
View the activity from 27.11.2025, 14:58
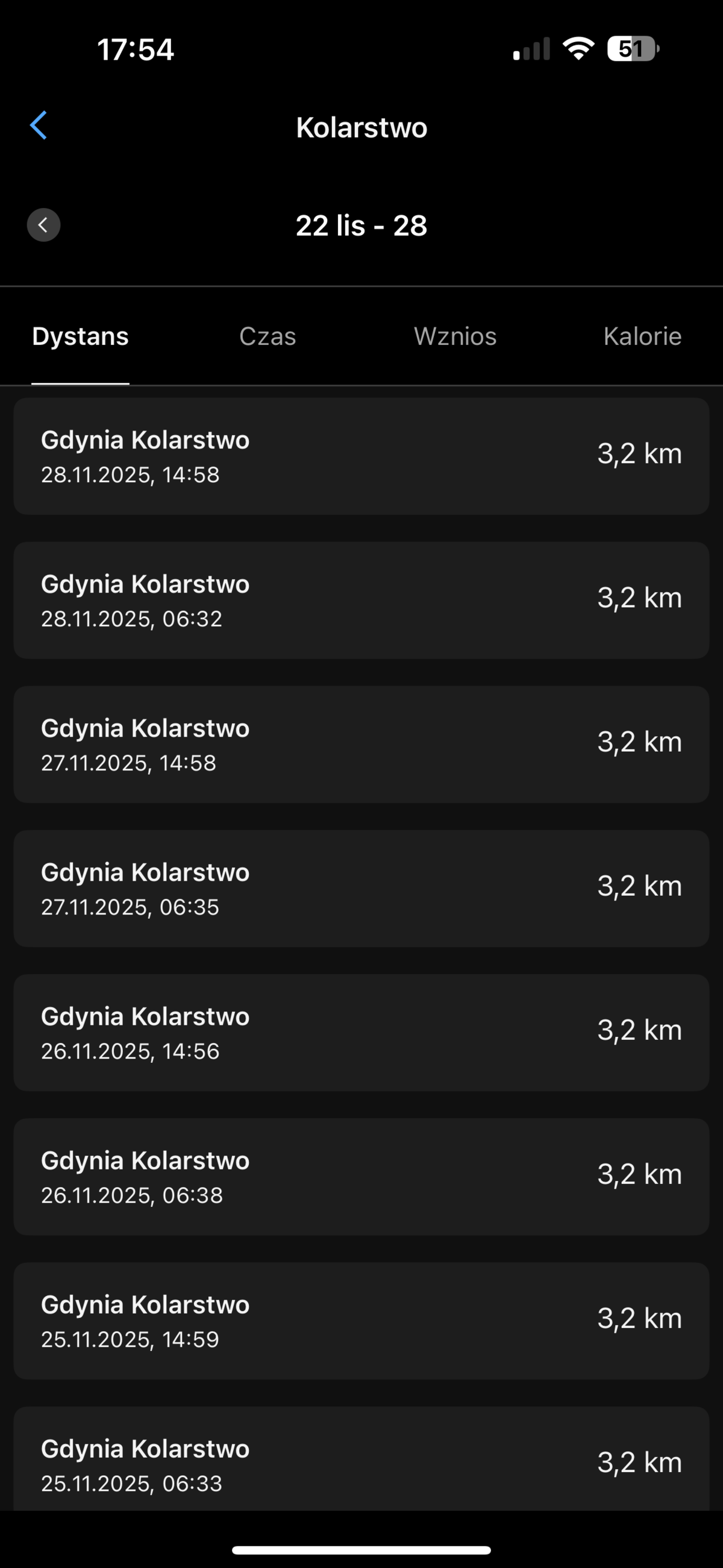click(x=361, y=744)
